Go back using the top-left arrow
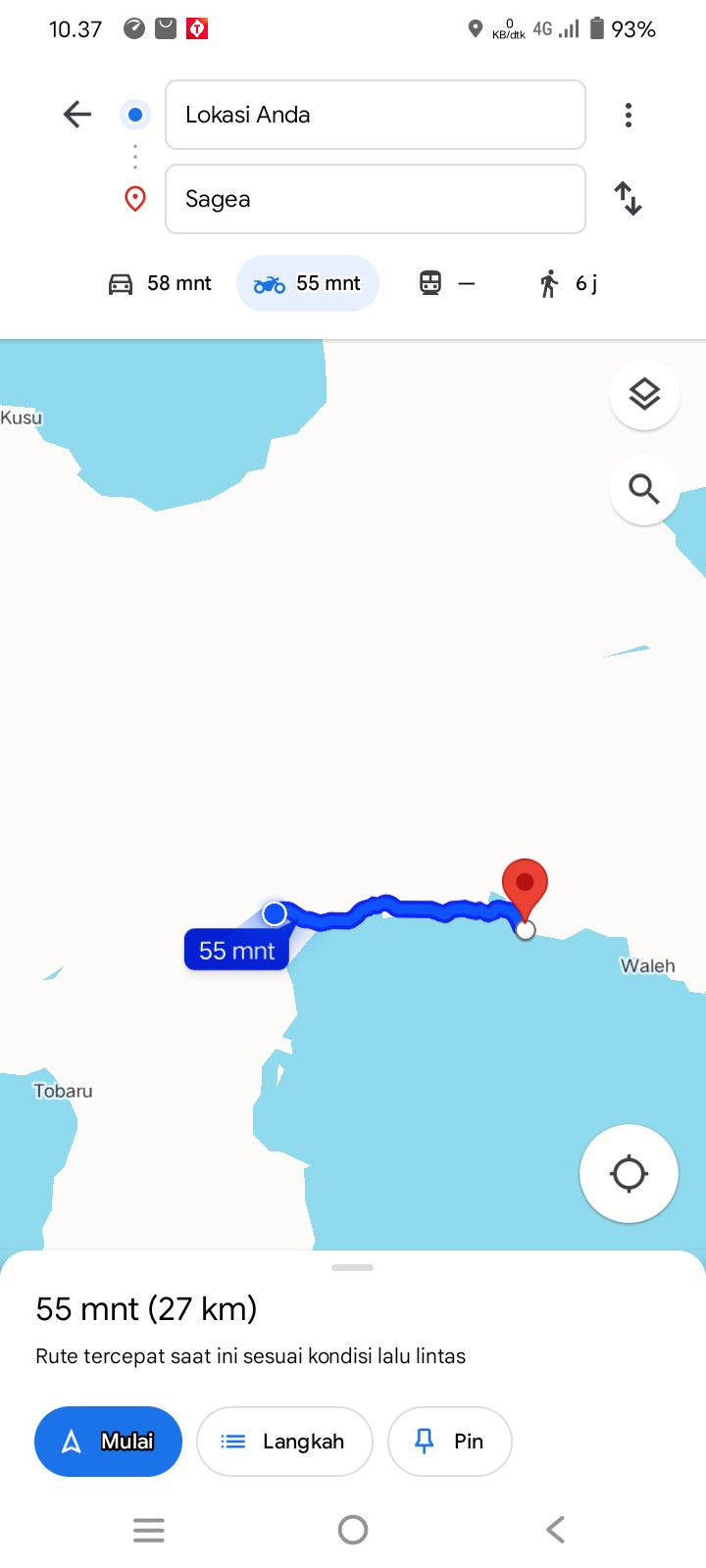This screenshot has width=706, height=1568. coord(77,115)
